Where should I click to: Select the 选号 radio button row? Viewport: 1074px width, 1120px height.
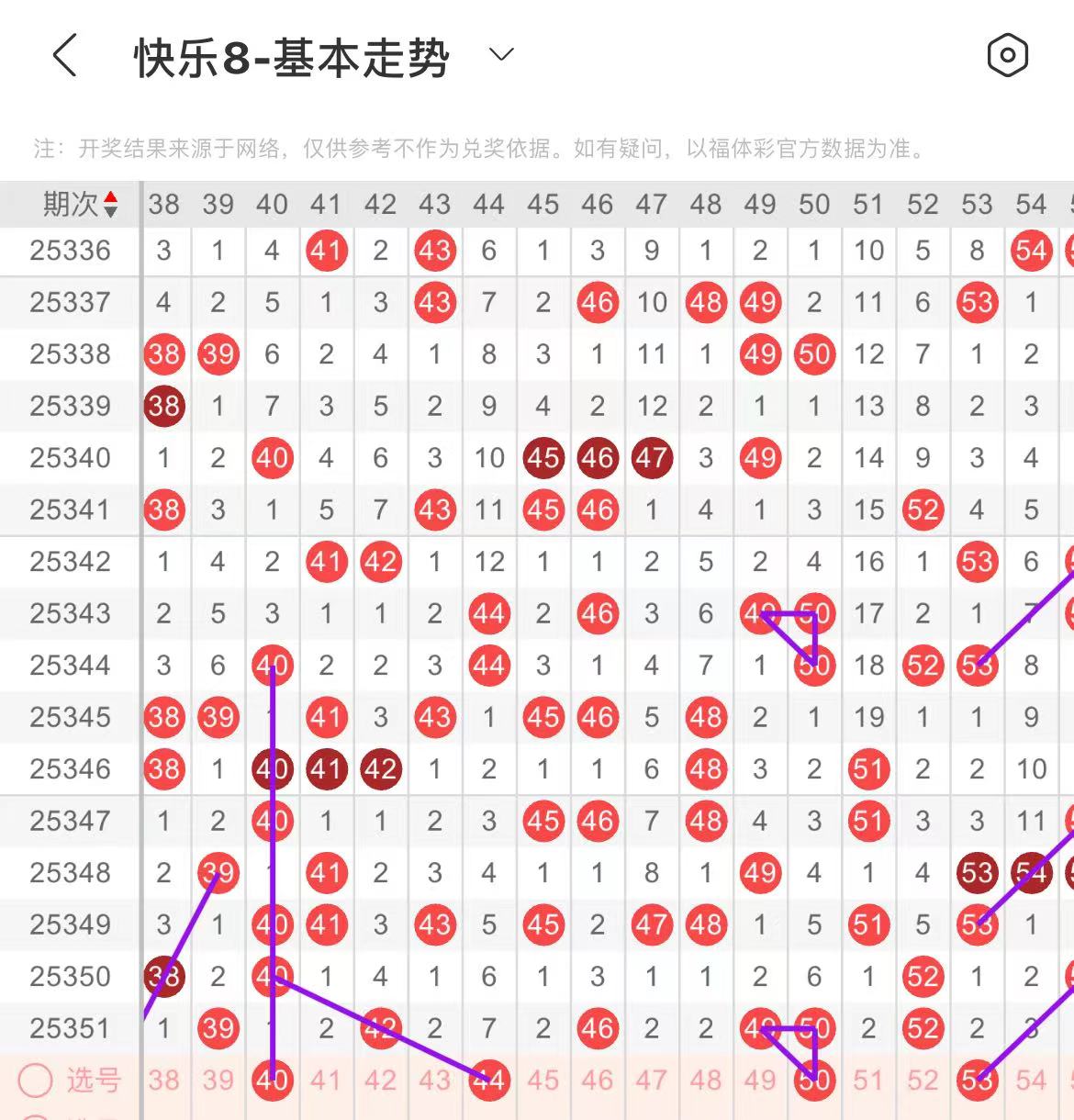(36, 1081)
